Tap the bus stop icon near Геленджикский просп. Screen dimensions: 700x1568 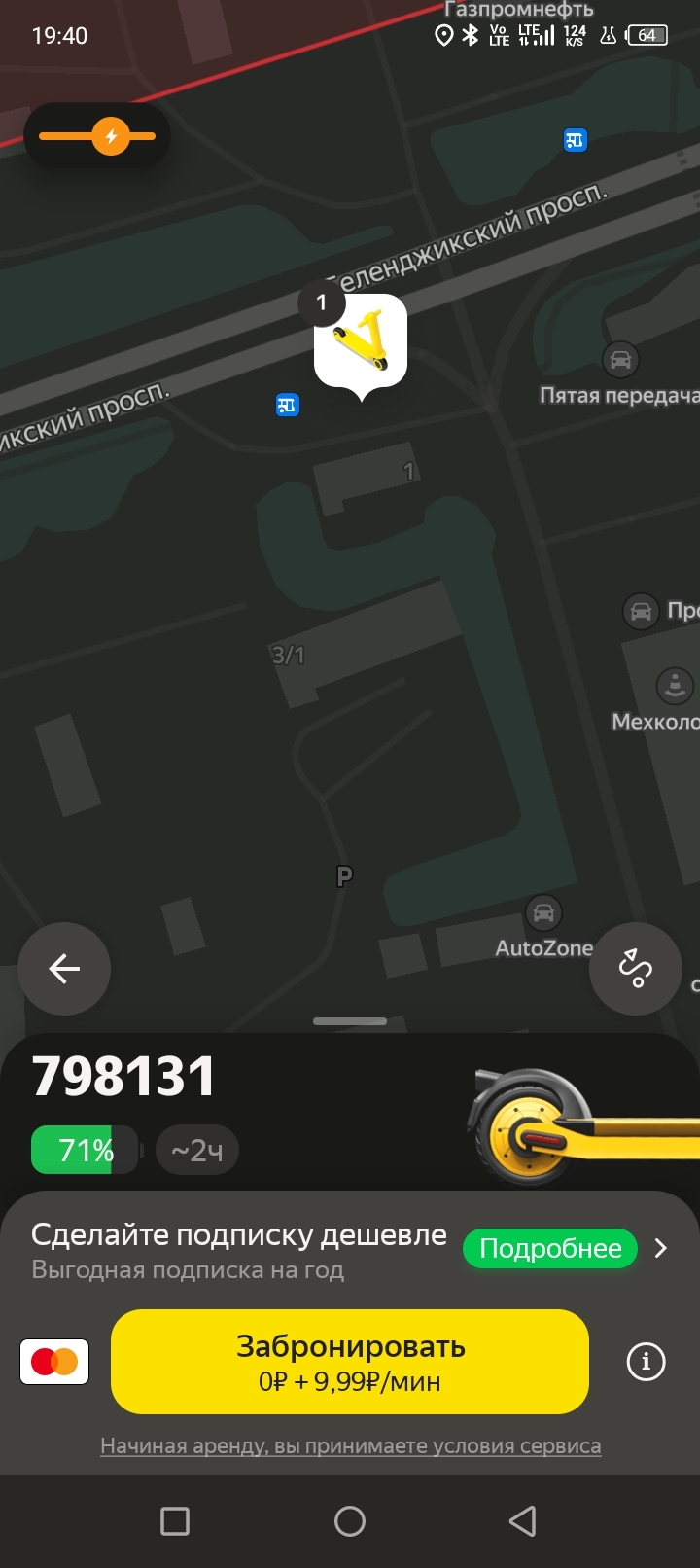tap(287, 405)
